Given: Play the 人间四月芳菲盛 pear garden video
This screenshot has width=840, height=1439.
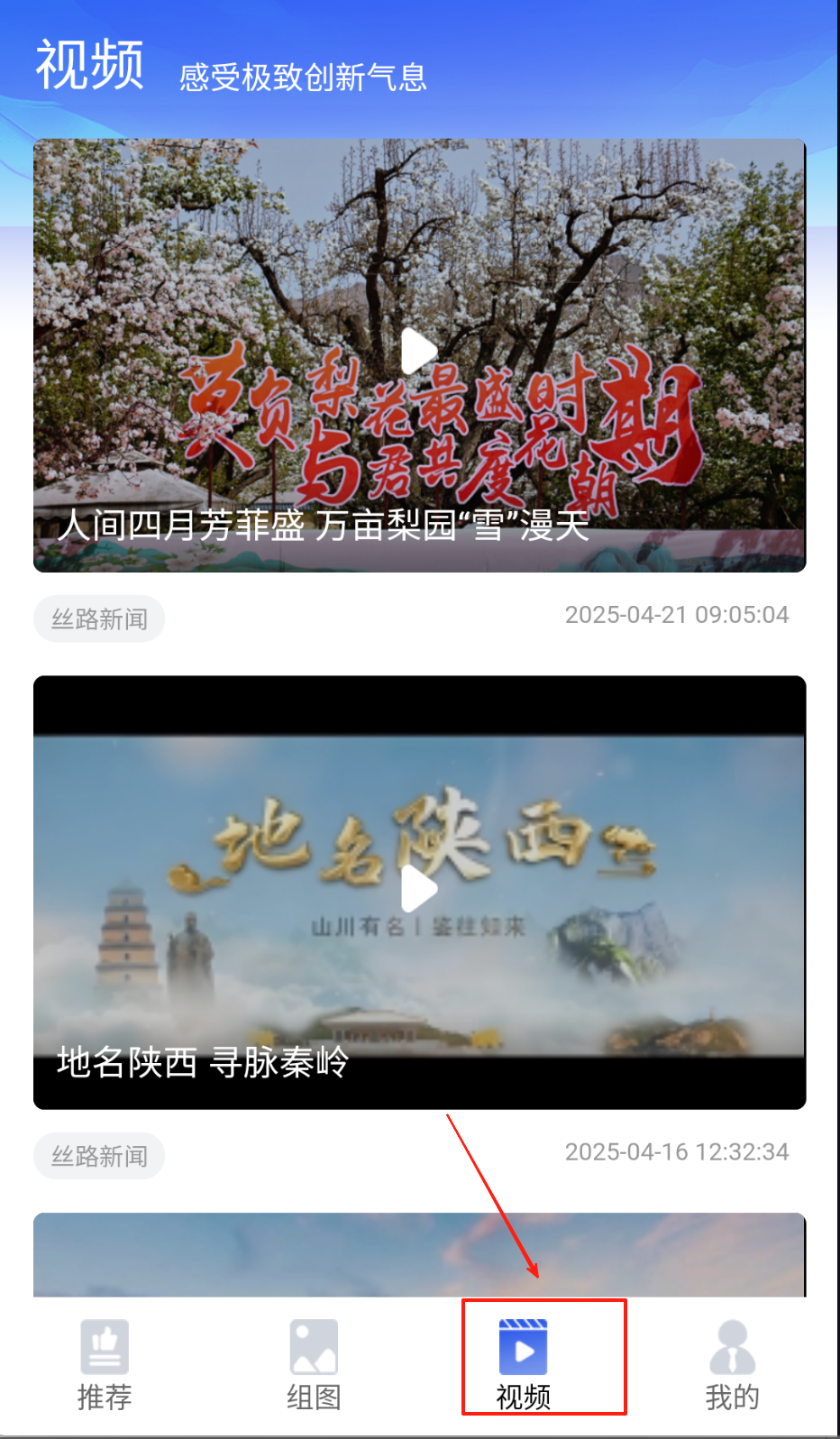Looking at the screenshot, I should 419,352.
